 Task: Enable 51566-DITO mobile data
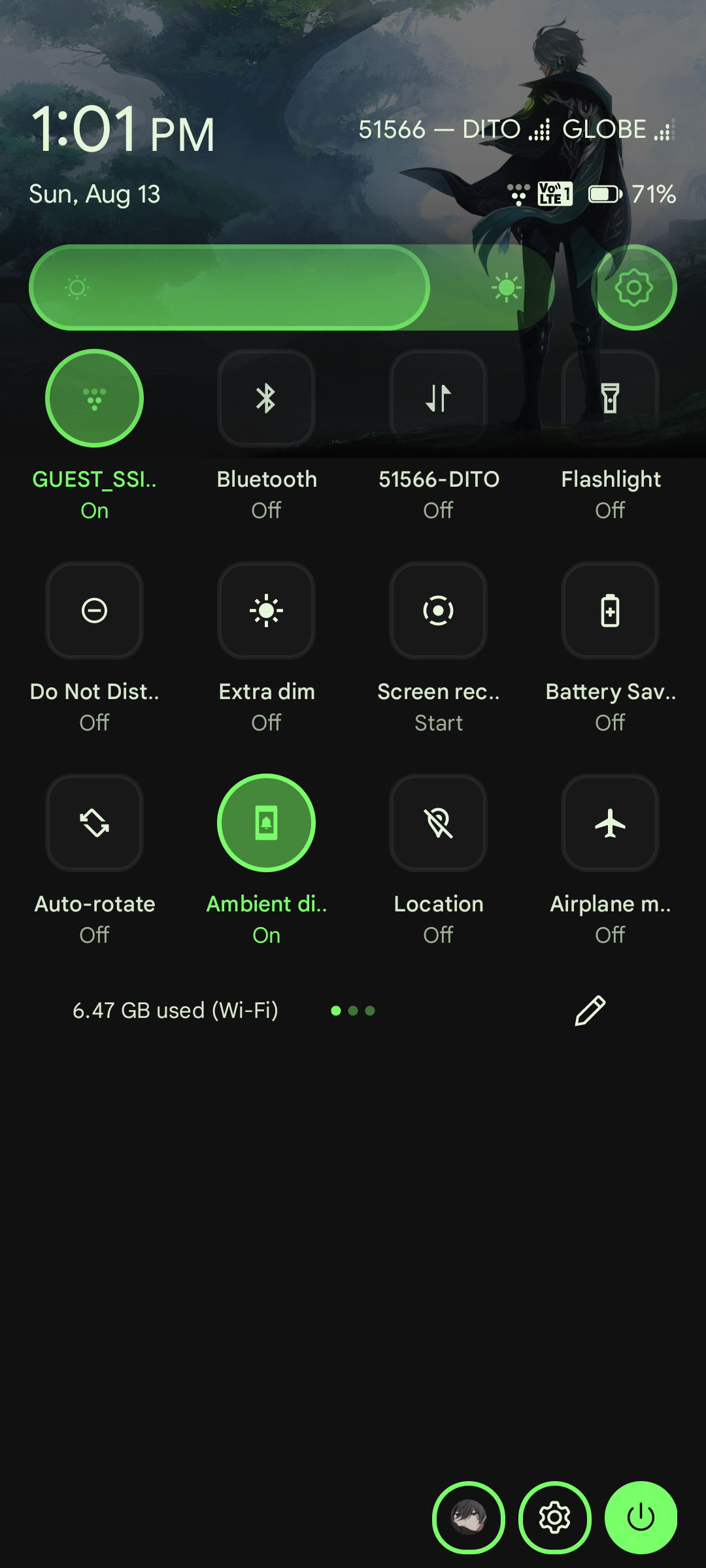(438, 399)
